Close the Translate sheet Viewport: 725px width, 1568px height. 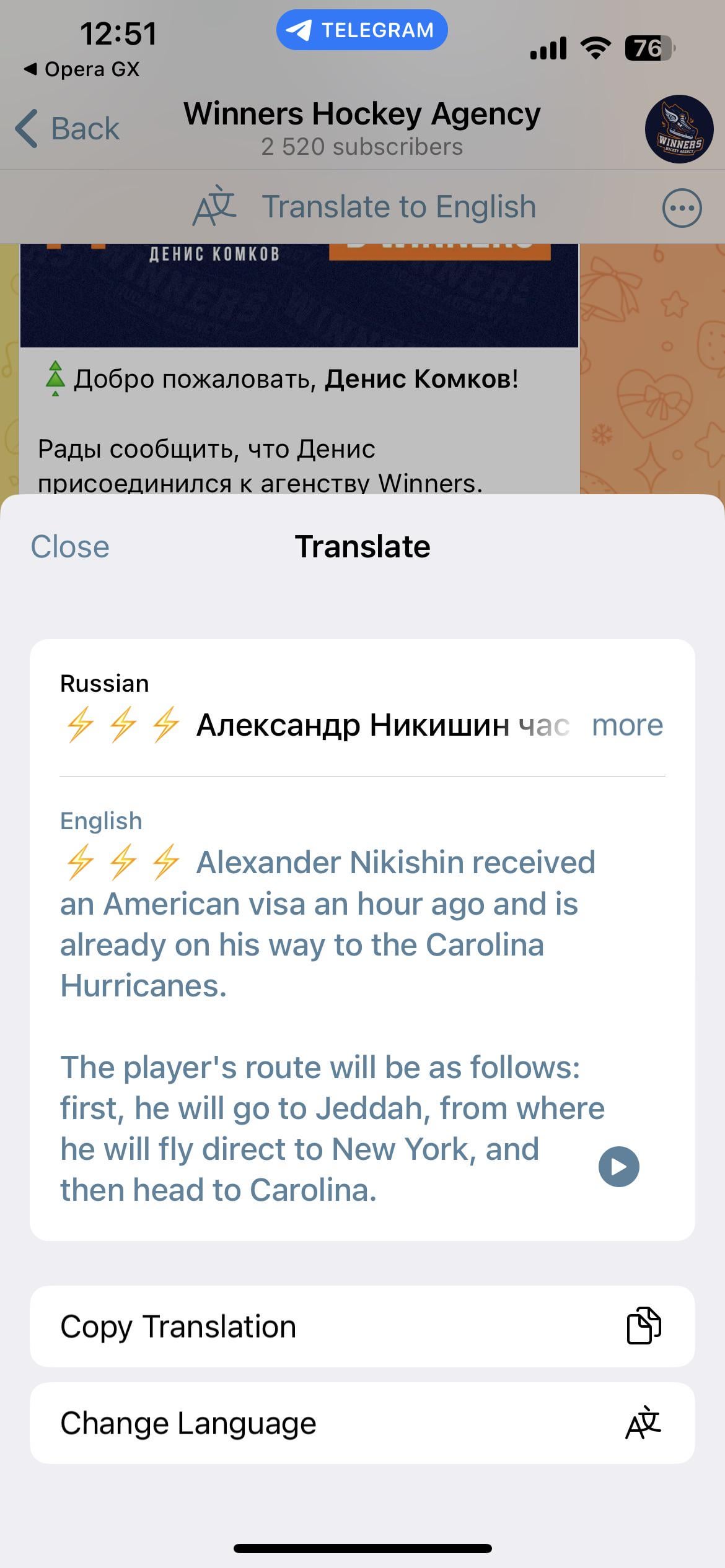[70, 547]
